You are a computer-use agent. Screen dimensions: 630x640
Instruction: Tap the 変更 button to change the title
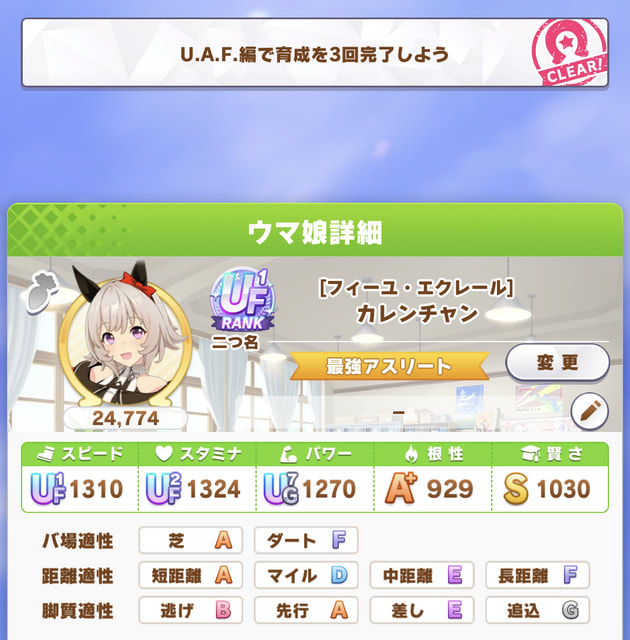tap(557, 362)
